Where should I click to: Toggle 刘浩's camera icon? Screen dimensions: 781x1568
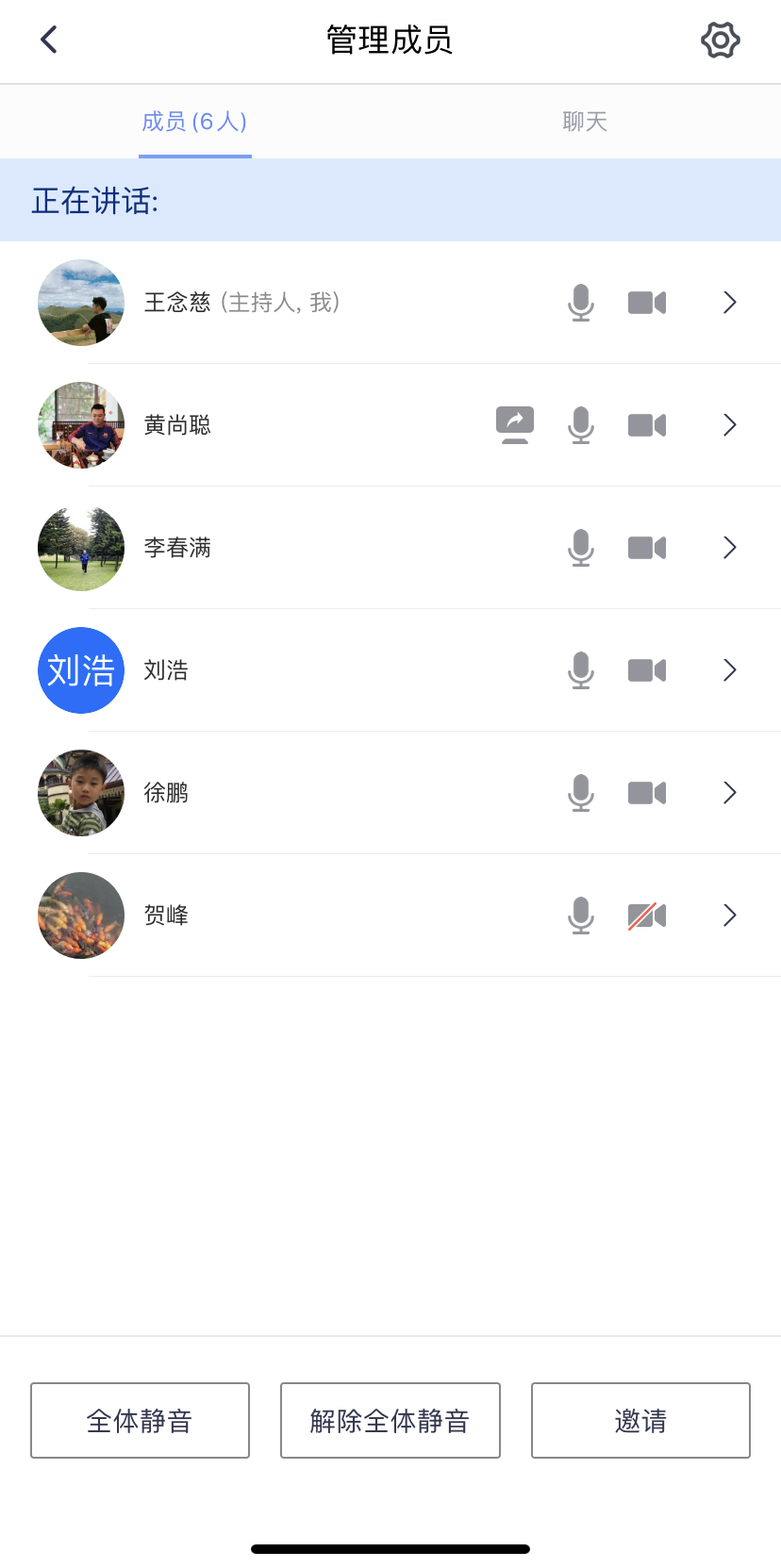pos(647,670)
